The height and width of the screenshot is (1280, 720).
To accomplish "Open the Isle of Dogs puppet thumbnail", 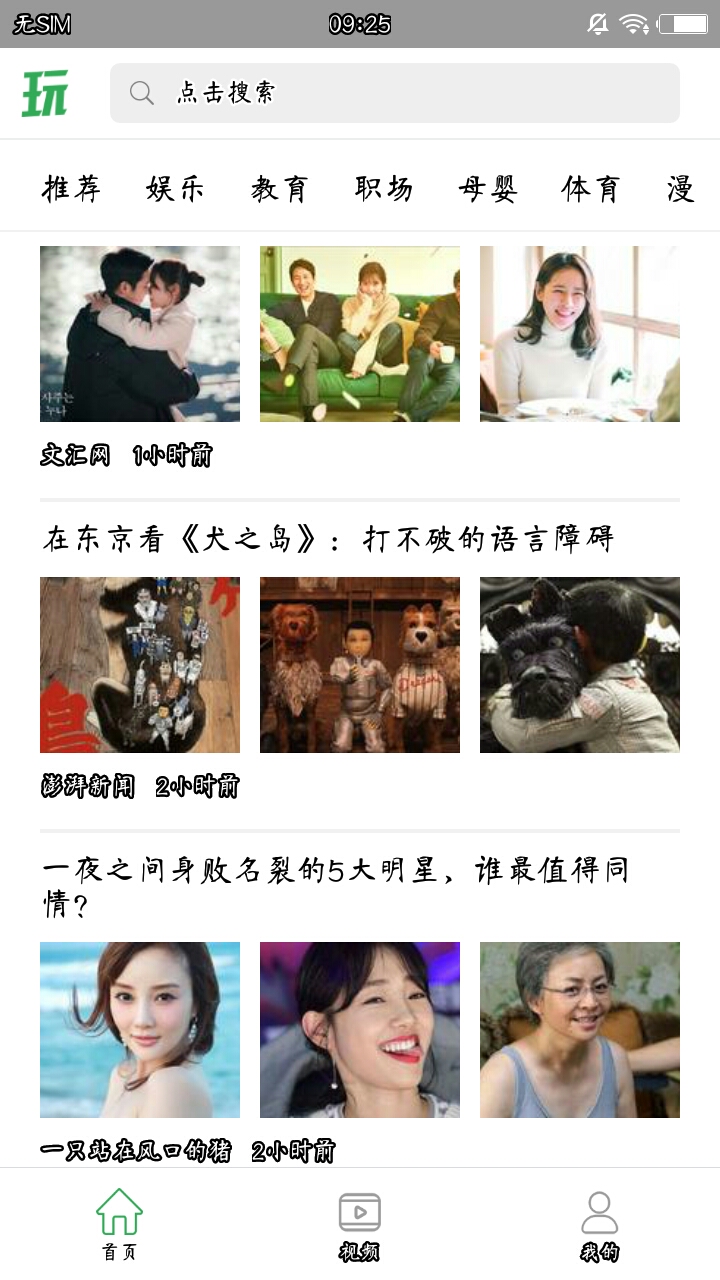I will coord(360,663).
